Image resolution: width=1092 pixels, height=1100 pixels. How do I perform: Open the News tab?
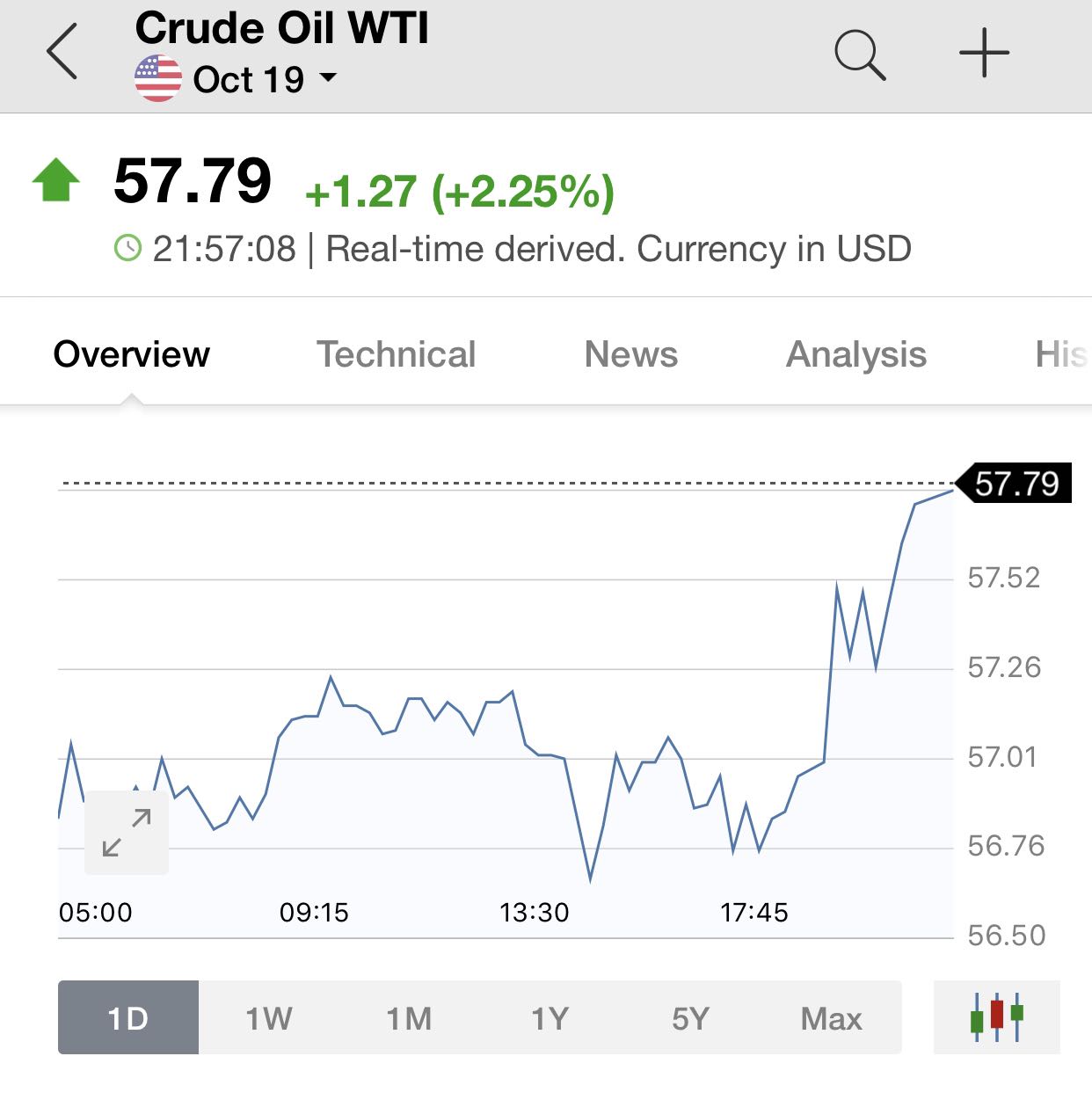630,354
